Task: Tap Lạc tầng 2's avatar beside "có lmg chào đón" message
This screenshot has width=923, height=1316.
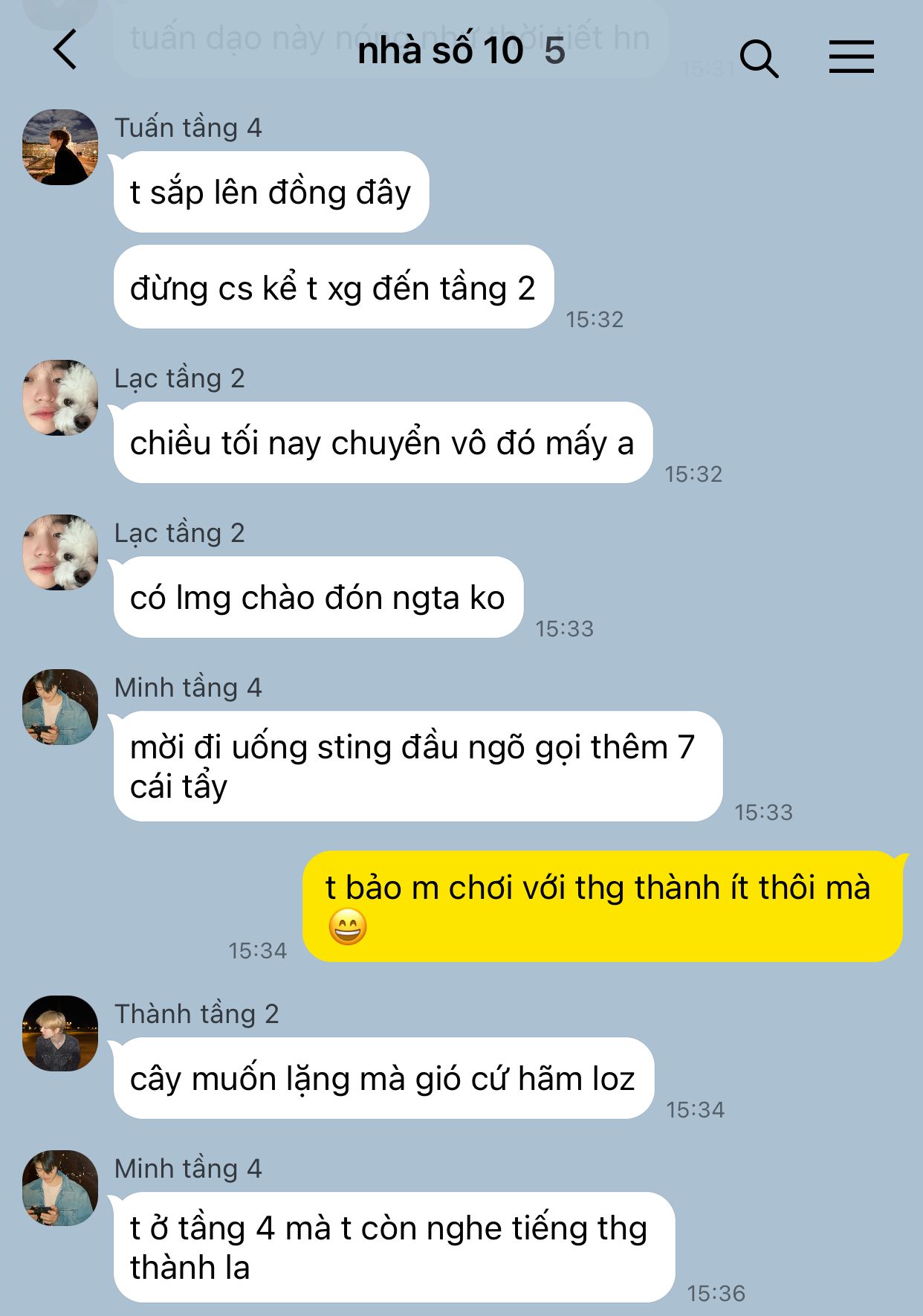Action: pos(60,552)
